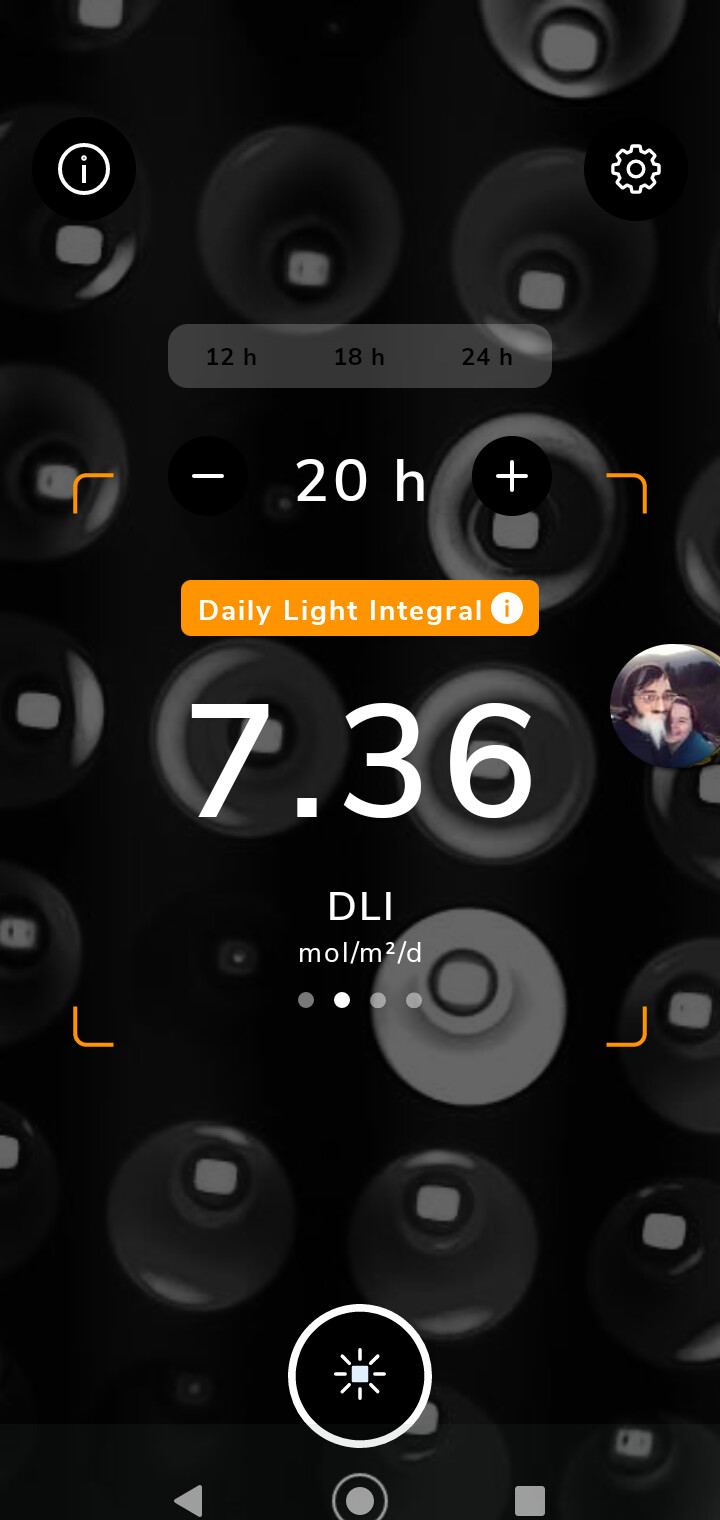Increase hours with the plus button
The width and height of the screenshot is (720, 1520).
point(512,476)
